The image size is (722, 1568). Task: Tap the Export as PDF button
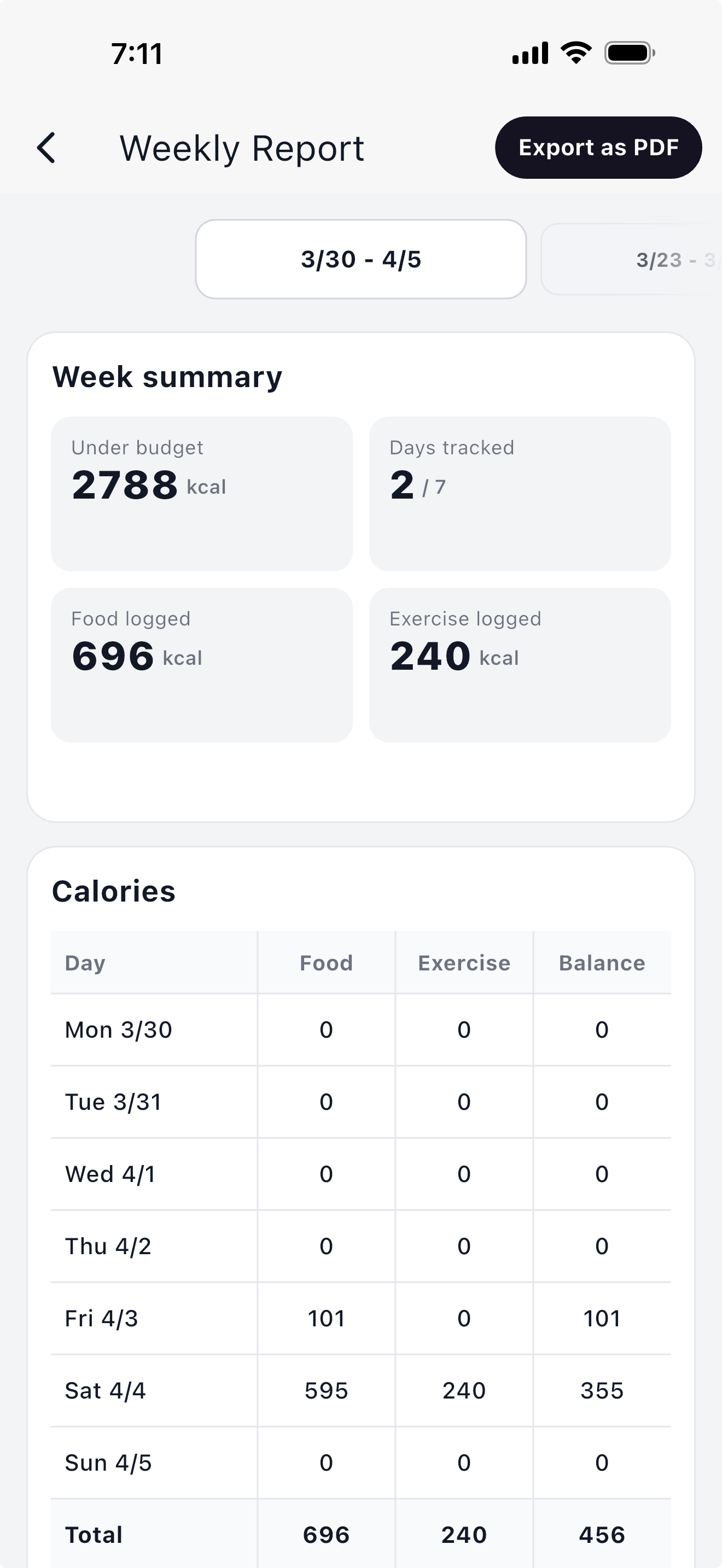click(x=598, y=147)
